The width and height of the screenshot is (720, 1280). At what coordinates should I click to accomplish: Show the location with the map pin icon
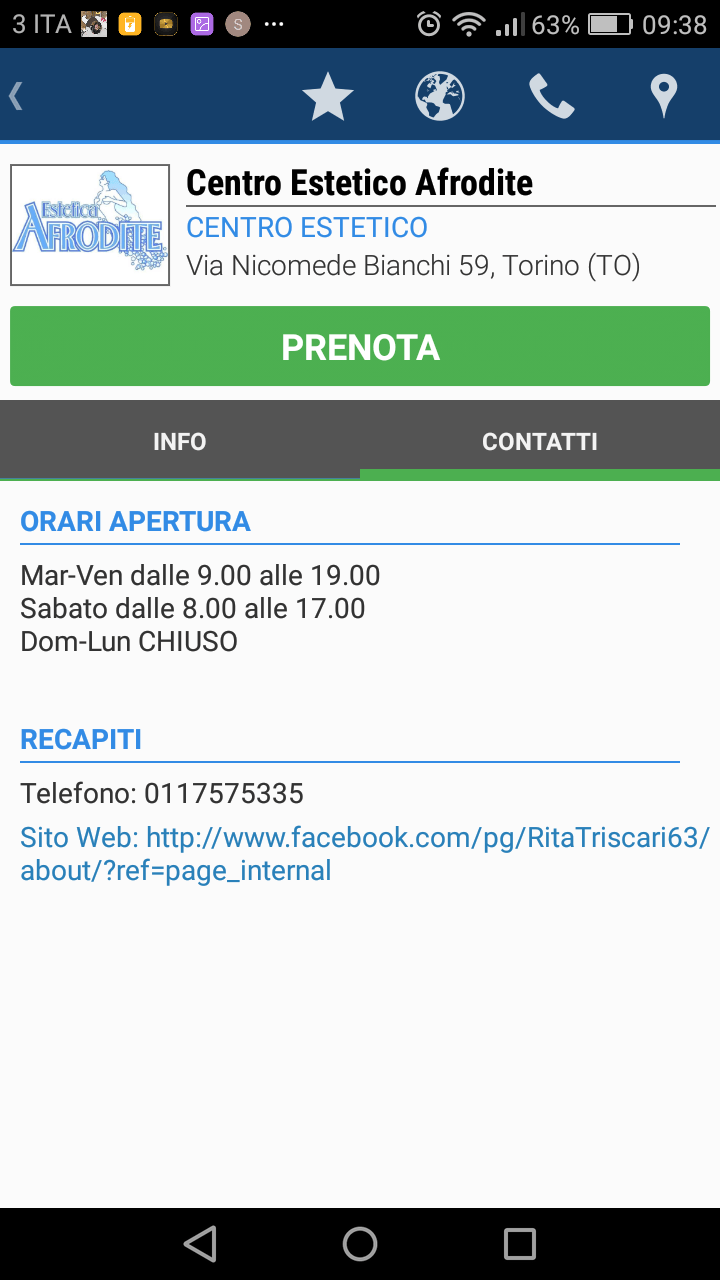[x=663, y=97]
